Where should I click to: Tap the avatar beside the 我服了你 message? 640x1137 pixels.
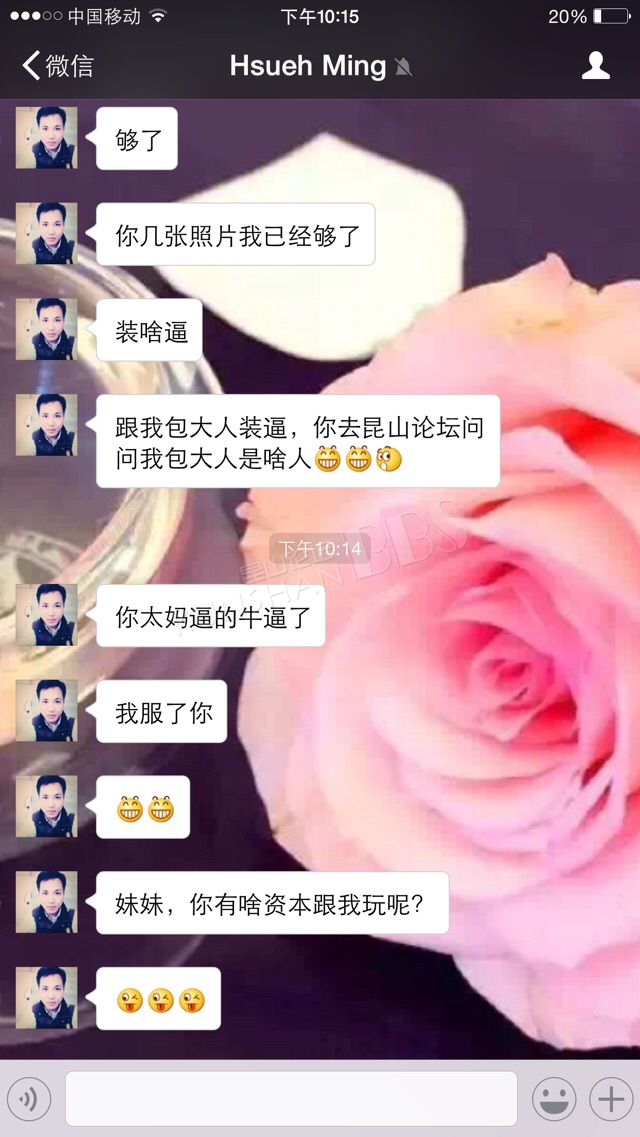pos(46,711)
